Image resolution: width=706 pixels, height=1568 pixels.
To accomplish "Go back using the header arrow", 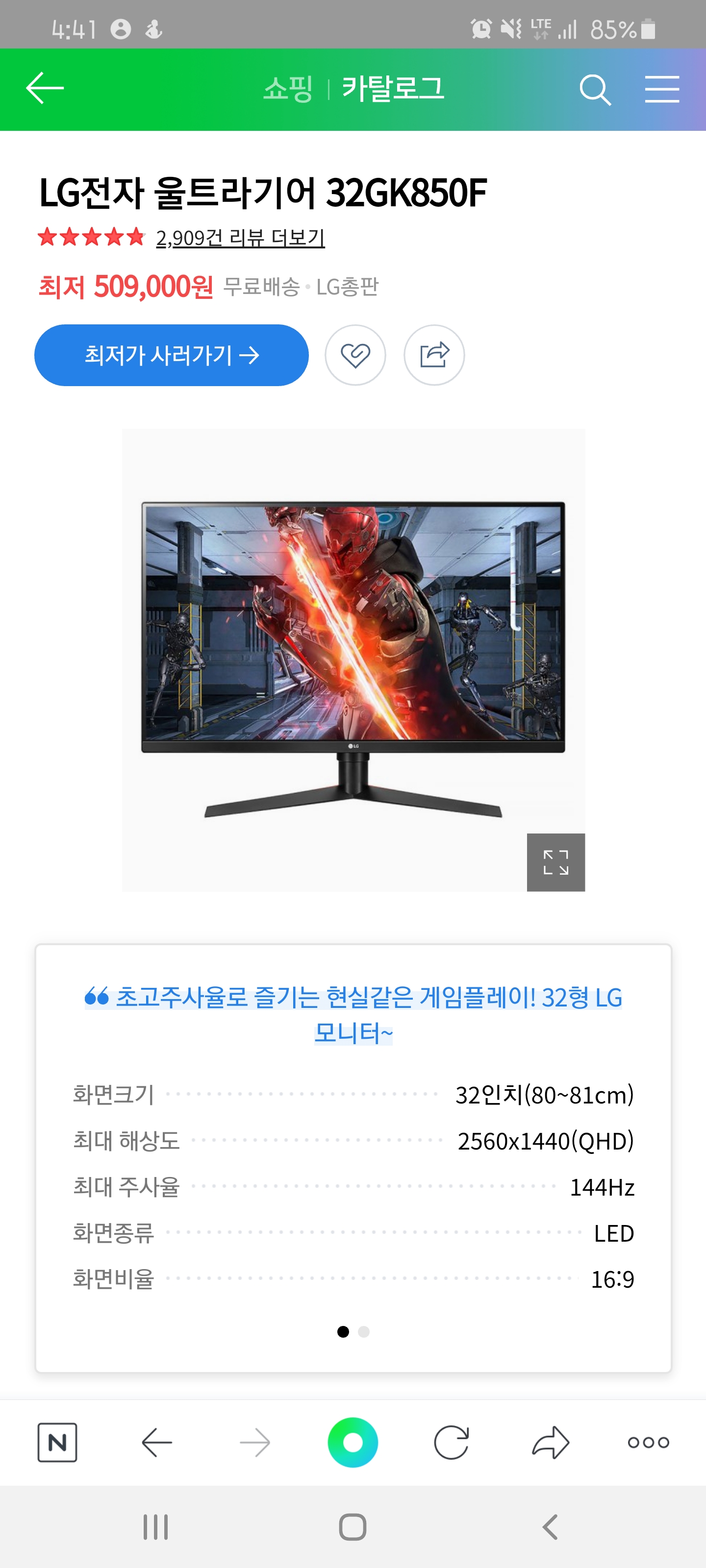I will (45, 88).
